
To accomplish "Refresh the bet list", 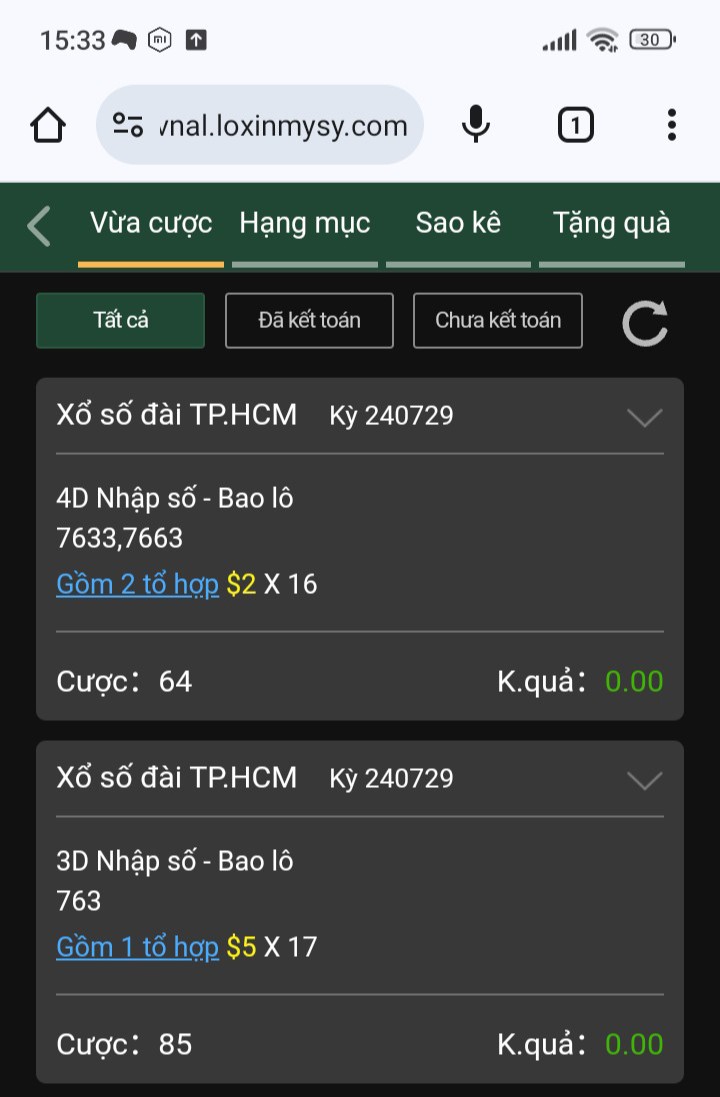I will (644, 323).
